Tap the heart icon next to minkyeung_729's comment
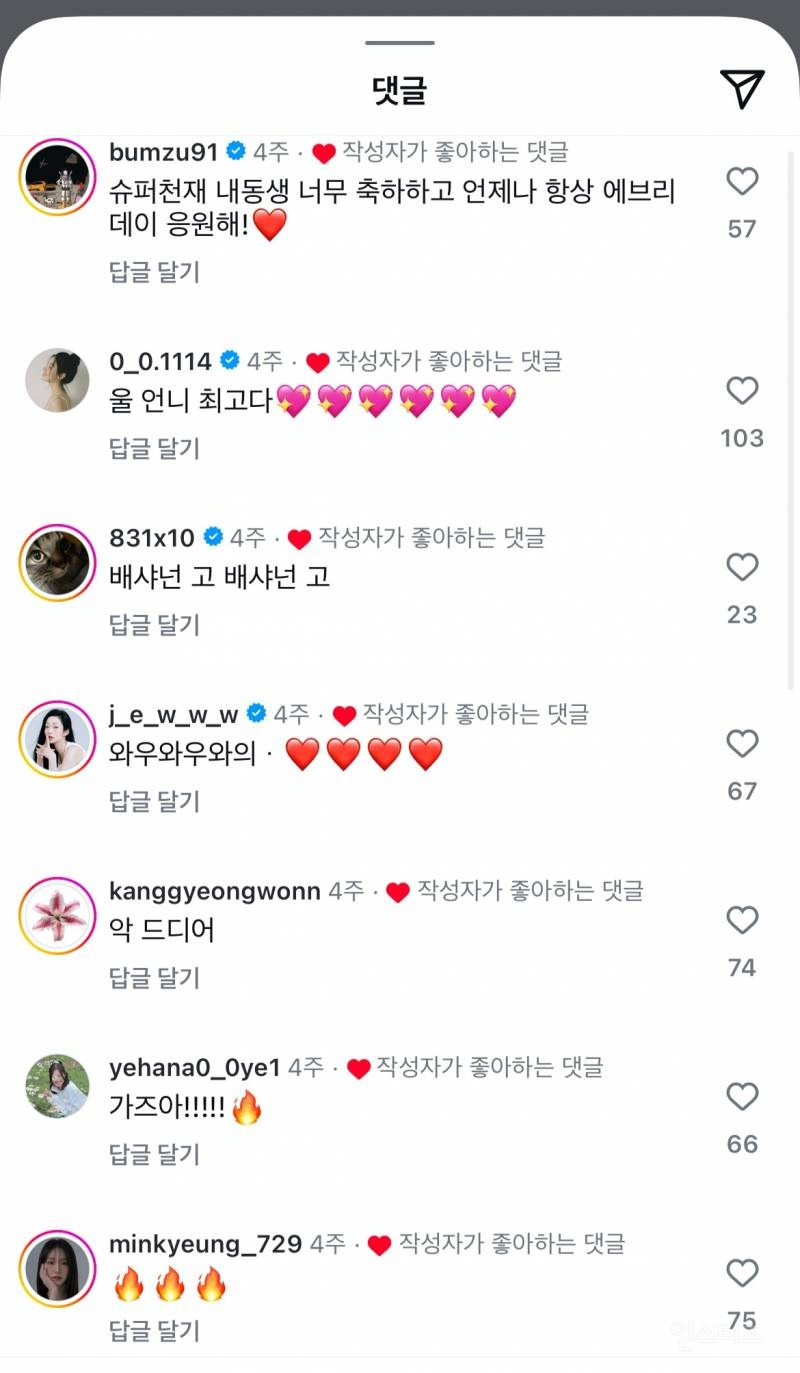Screen dimensions: 800x1373 [742, 1274]
